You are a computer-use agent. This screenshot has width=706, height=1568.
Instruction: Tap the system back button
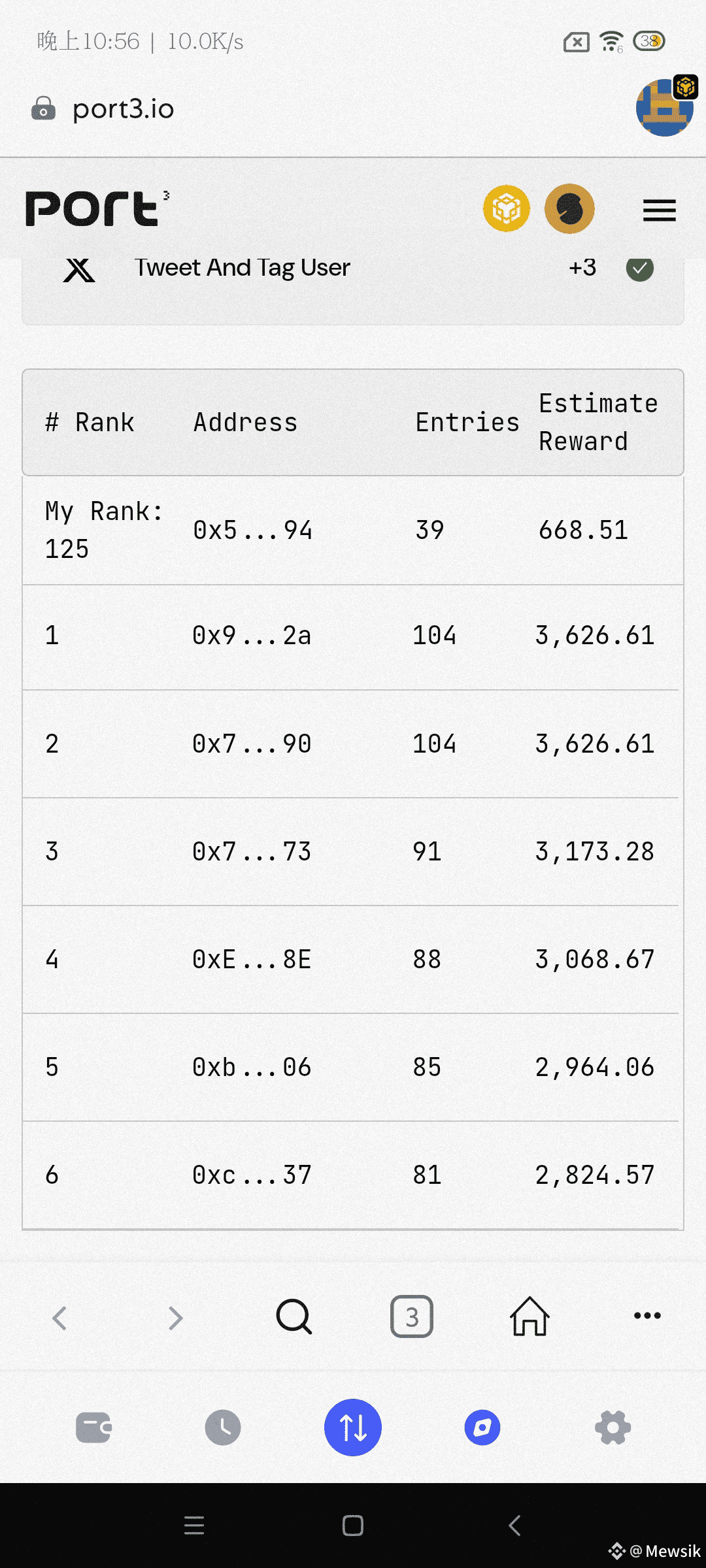pyautogui.click(x=514, y=1526)
